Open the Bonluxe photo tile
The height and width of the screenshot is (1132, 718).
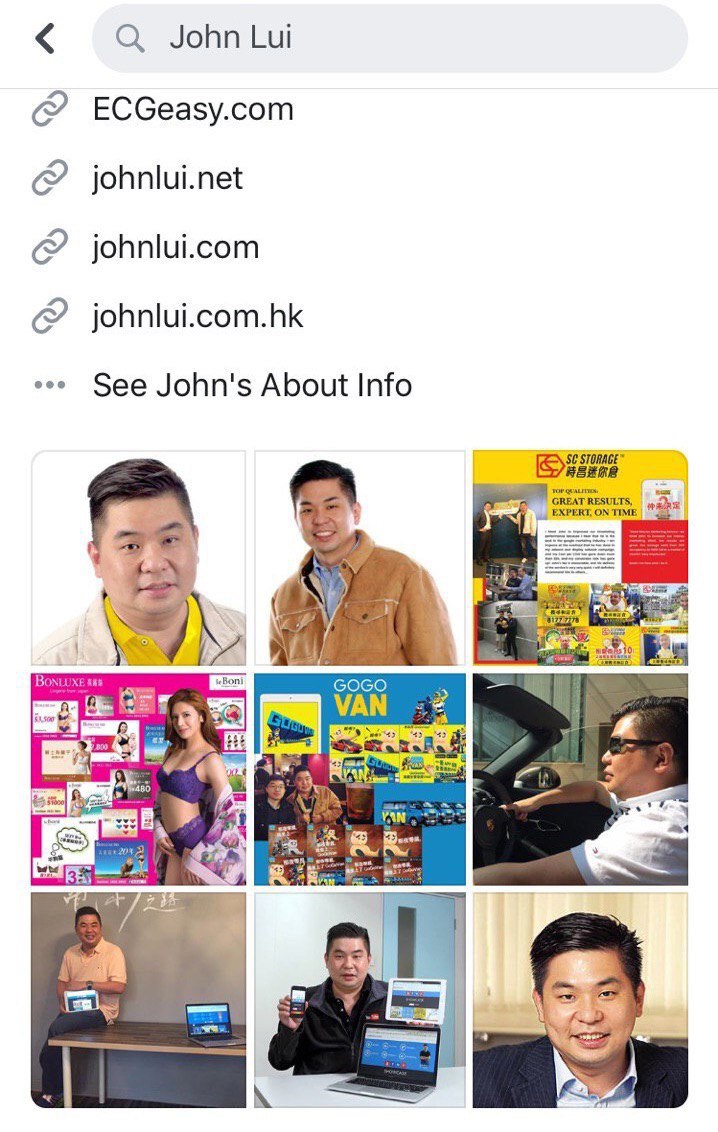point(138,779)
